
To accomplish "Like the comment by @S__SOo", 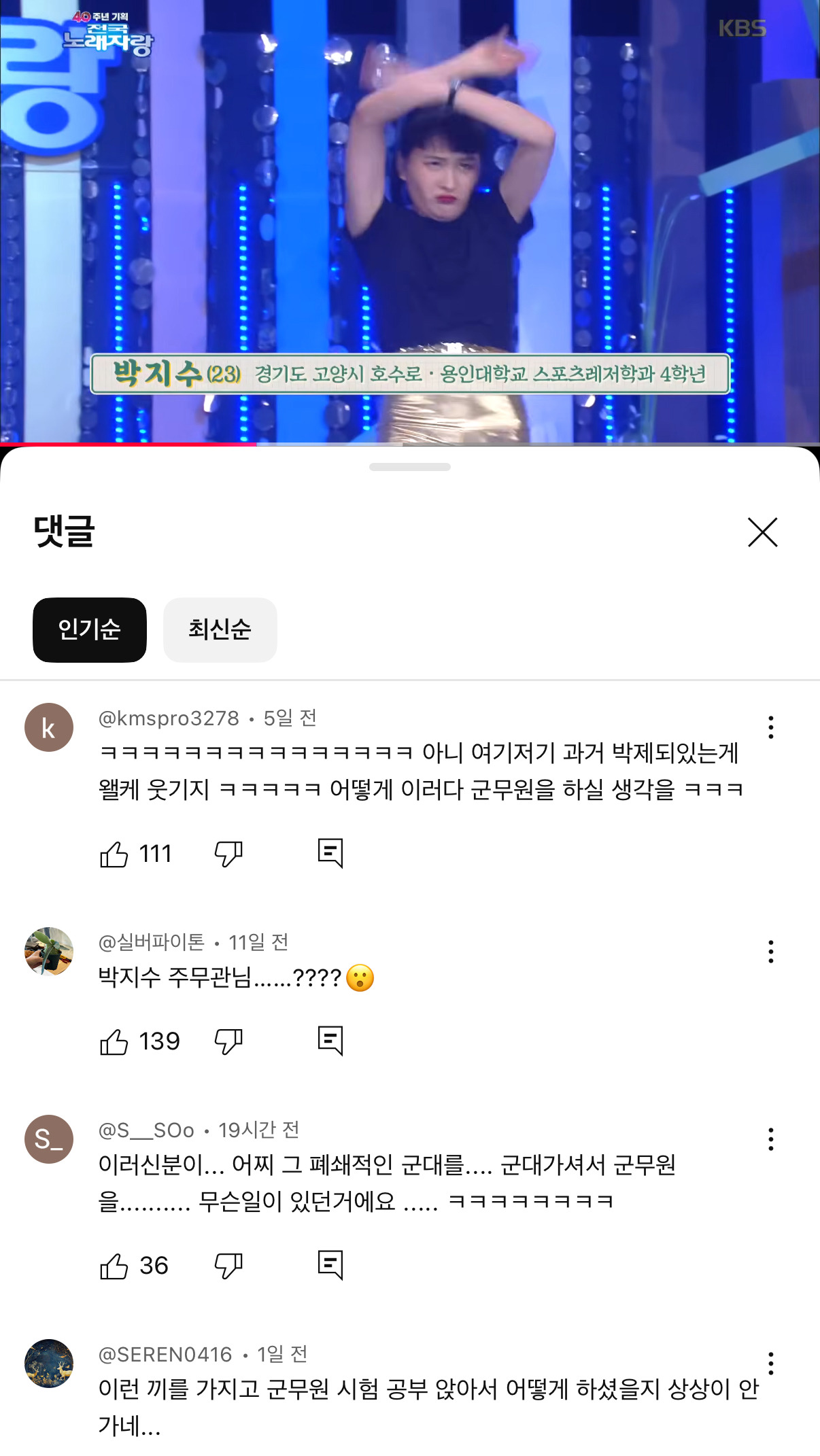I will click(x=114, y=1266).
